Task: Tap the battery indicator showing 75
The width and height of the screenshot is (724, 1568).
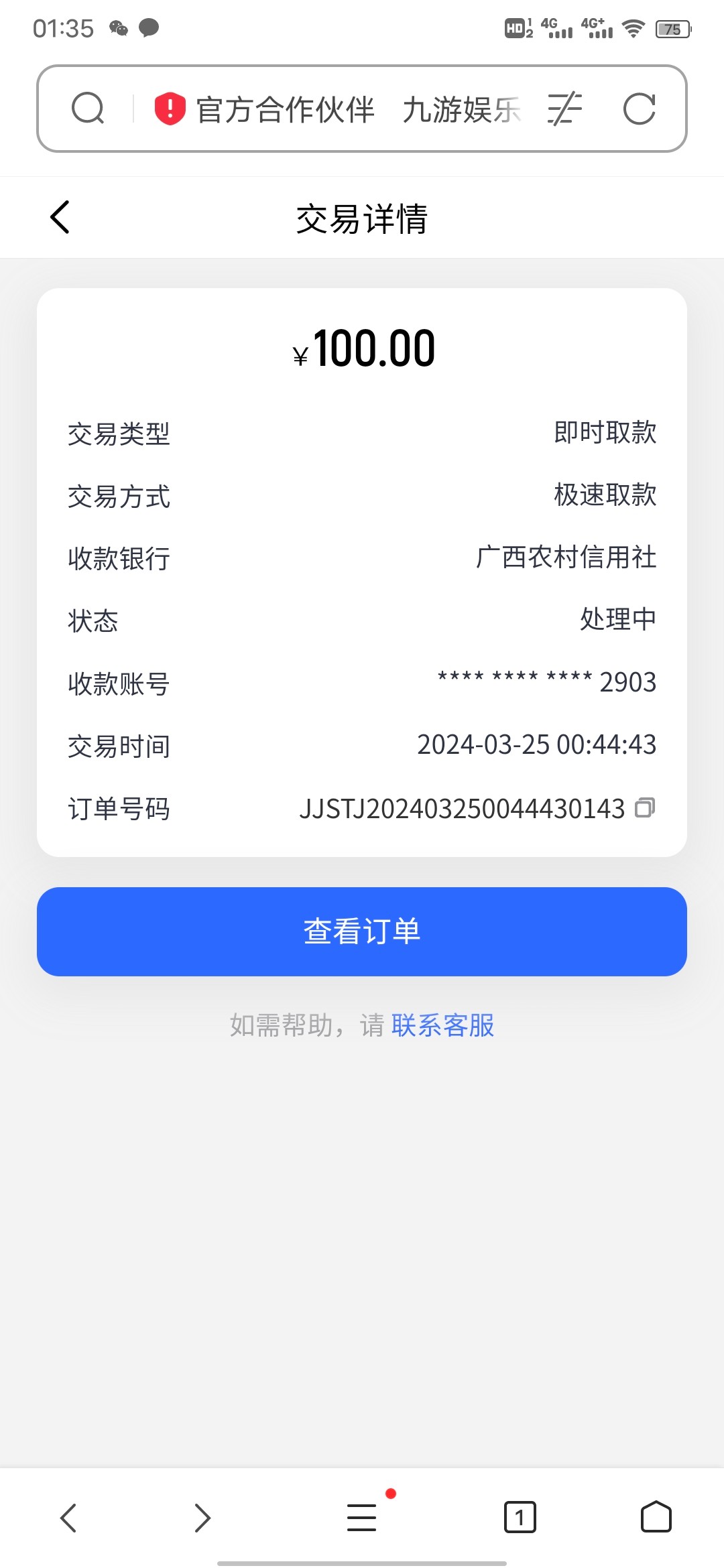Action: (x=672, y=28)
